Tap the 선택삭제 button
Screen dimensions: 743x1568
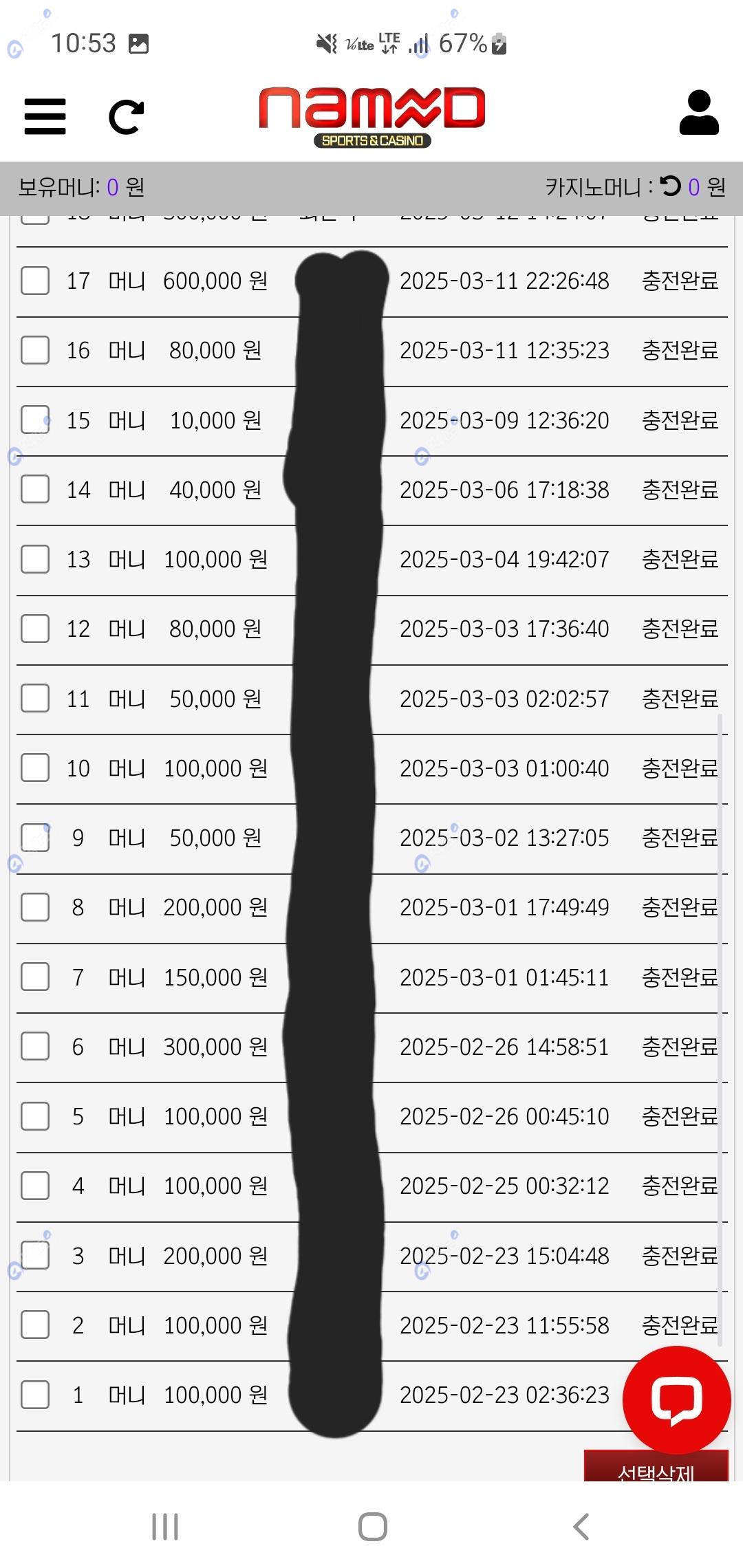point(655,1468)
